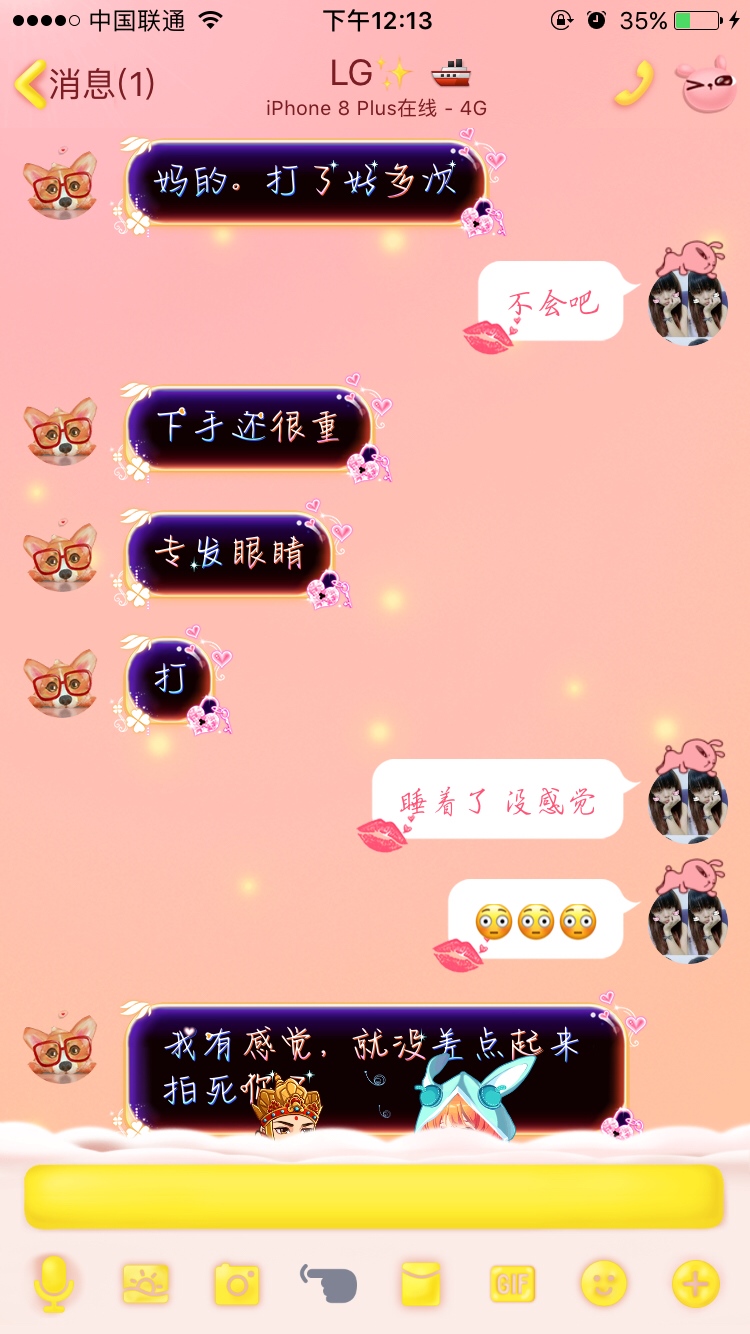Open the camera to take a photo
Screen dimensions: 750x1334
pyautogui.click(x=237, y=1283)
